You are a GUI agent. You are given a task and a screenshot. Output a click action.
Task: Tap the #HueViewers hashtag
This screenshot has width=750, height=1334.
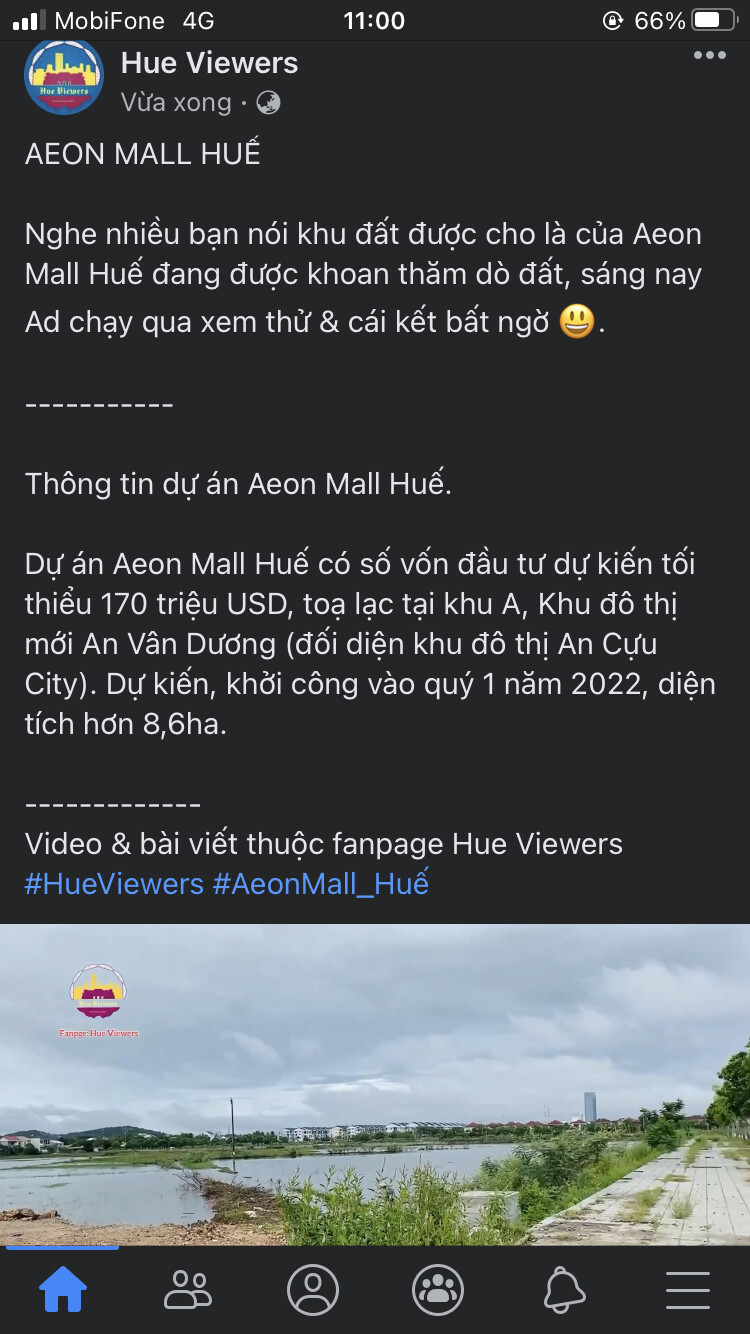(114, 884)
